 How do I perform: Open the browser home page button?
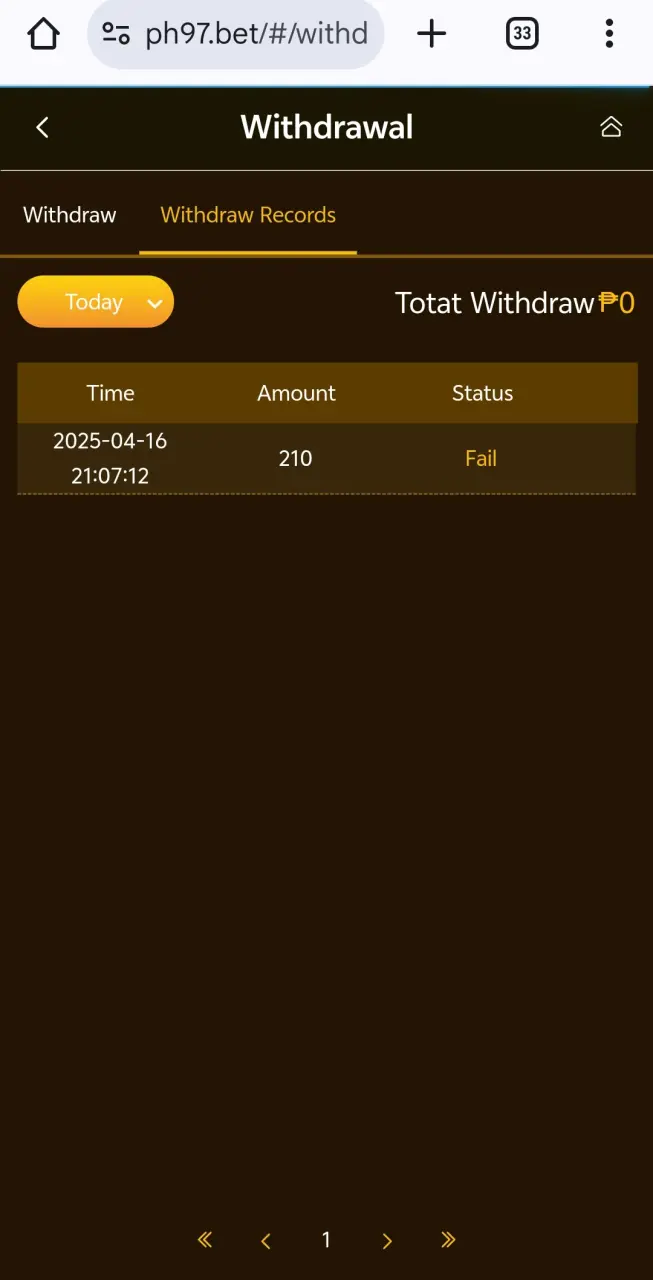point(43,35)
